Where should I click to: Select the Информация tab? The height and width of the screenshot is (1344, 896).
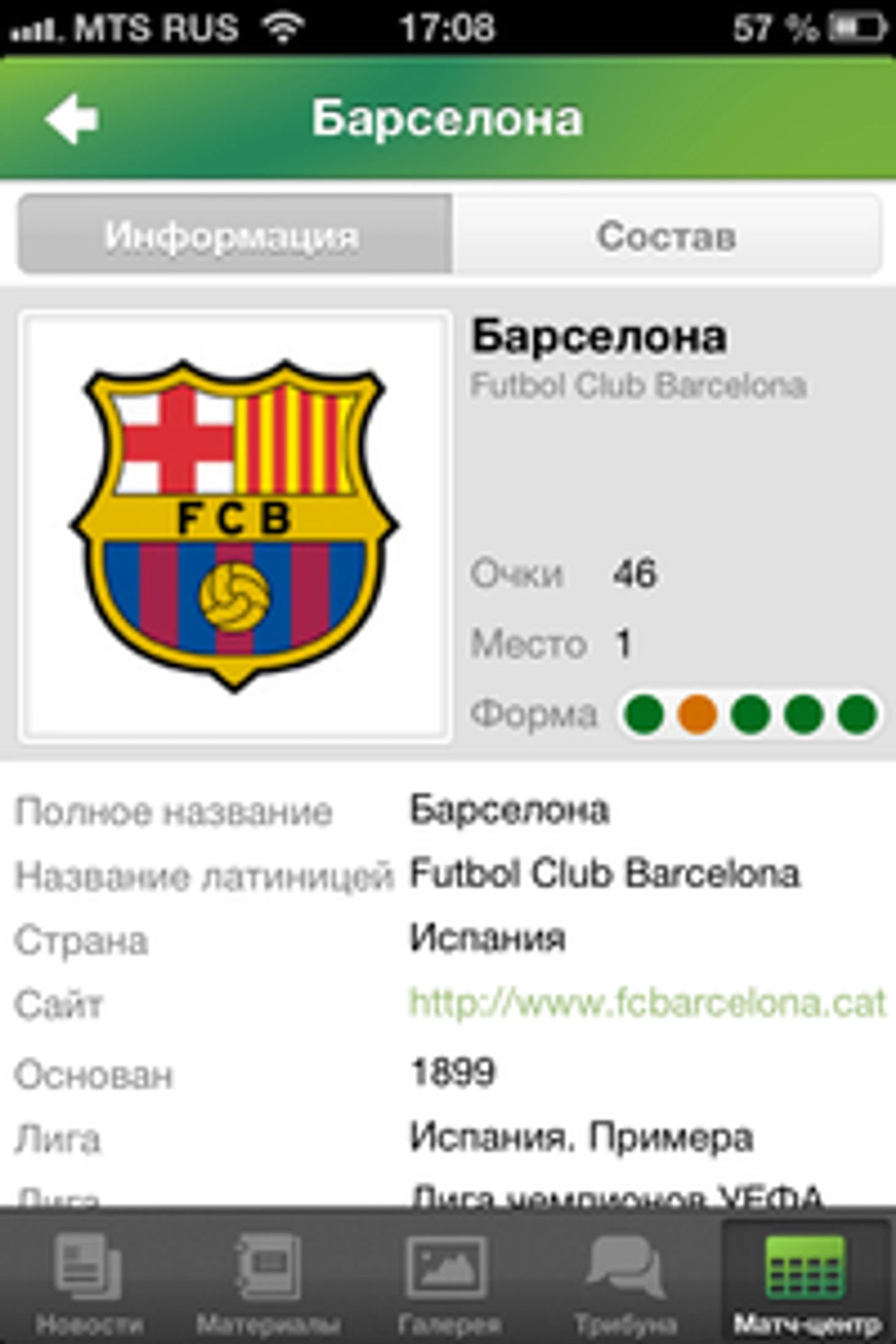pyautogui.click(x=232, y=236)
